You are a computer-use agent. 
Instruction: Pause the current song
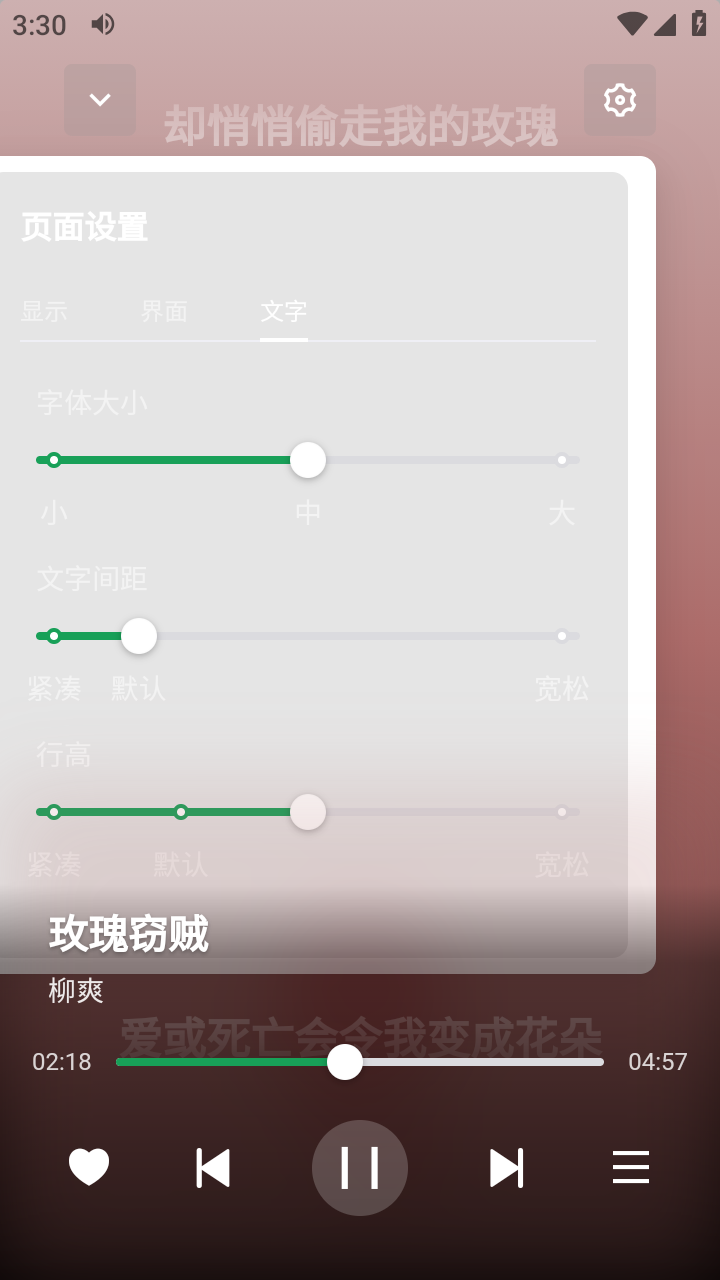360,1167
